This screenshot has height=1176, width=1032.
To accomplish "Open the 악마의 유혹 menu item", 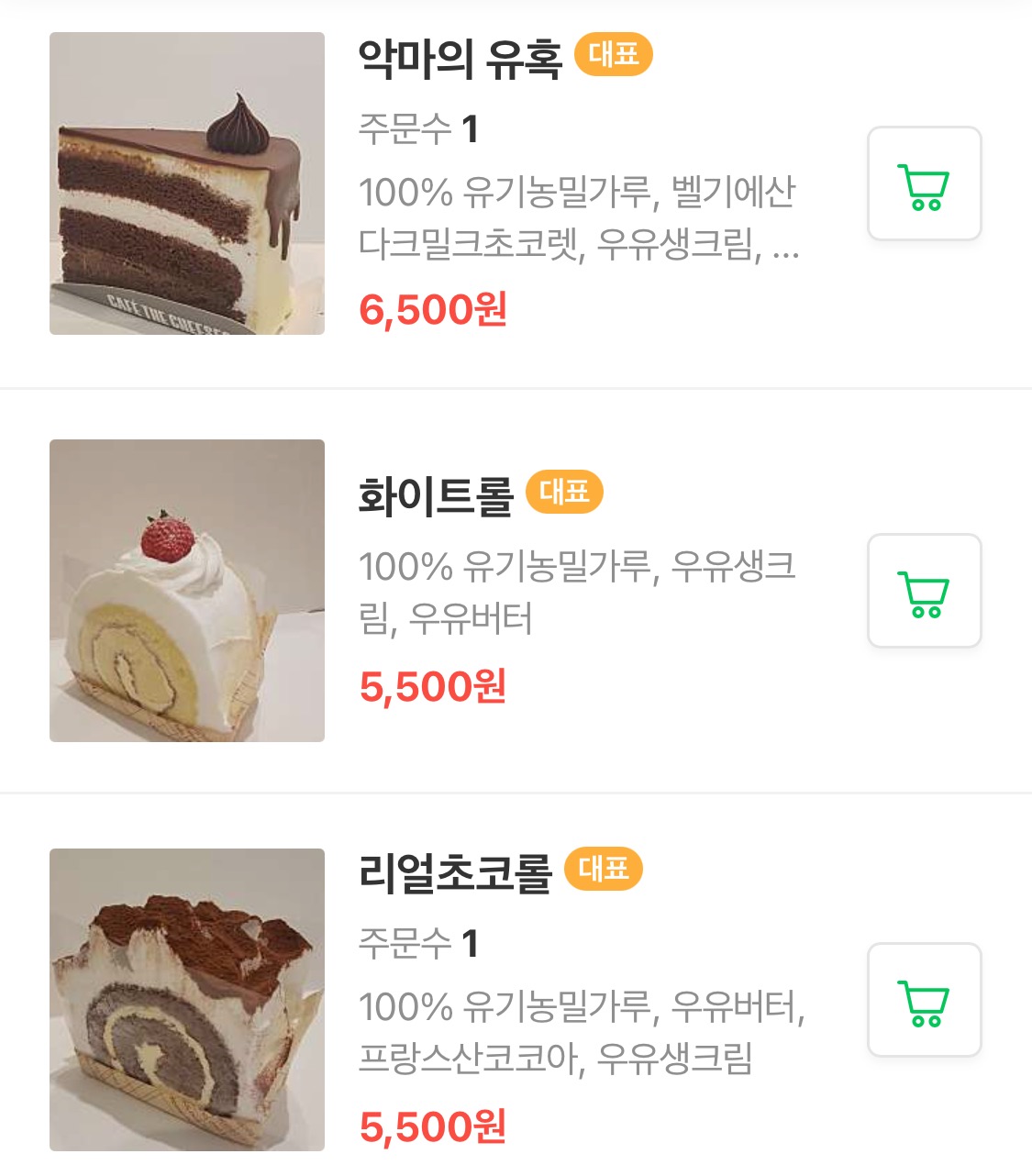I will pyautogui.click(x=460, y=60).
